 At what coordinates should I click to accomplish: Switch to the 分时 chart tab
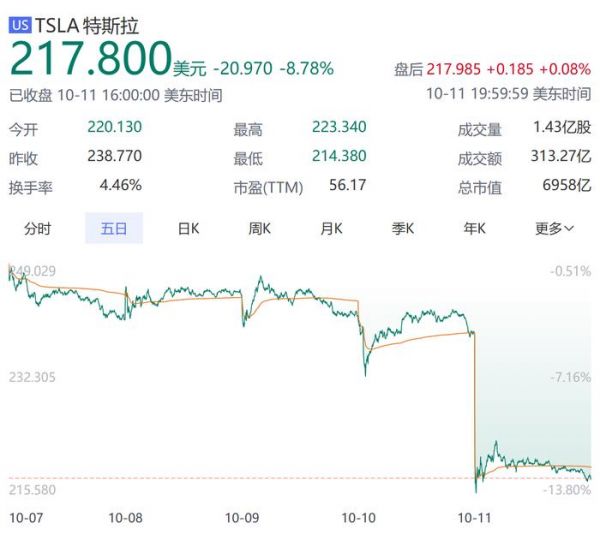coord(37,228)
